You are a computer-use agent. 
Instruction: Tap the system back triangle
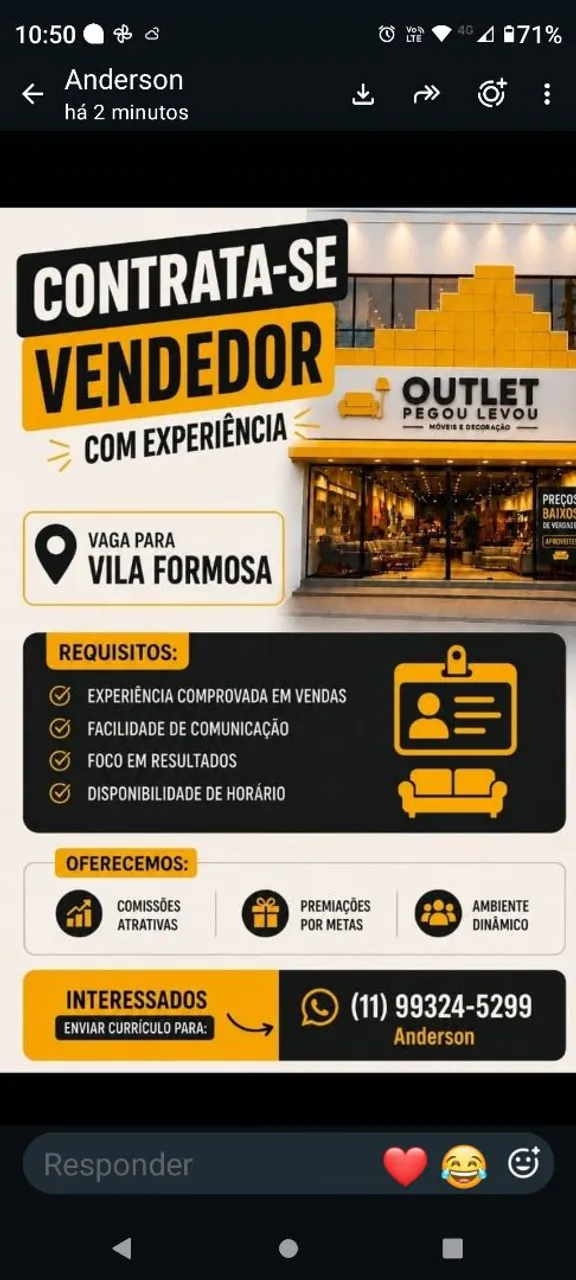(x=122, y=1248)
